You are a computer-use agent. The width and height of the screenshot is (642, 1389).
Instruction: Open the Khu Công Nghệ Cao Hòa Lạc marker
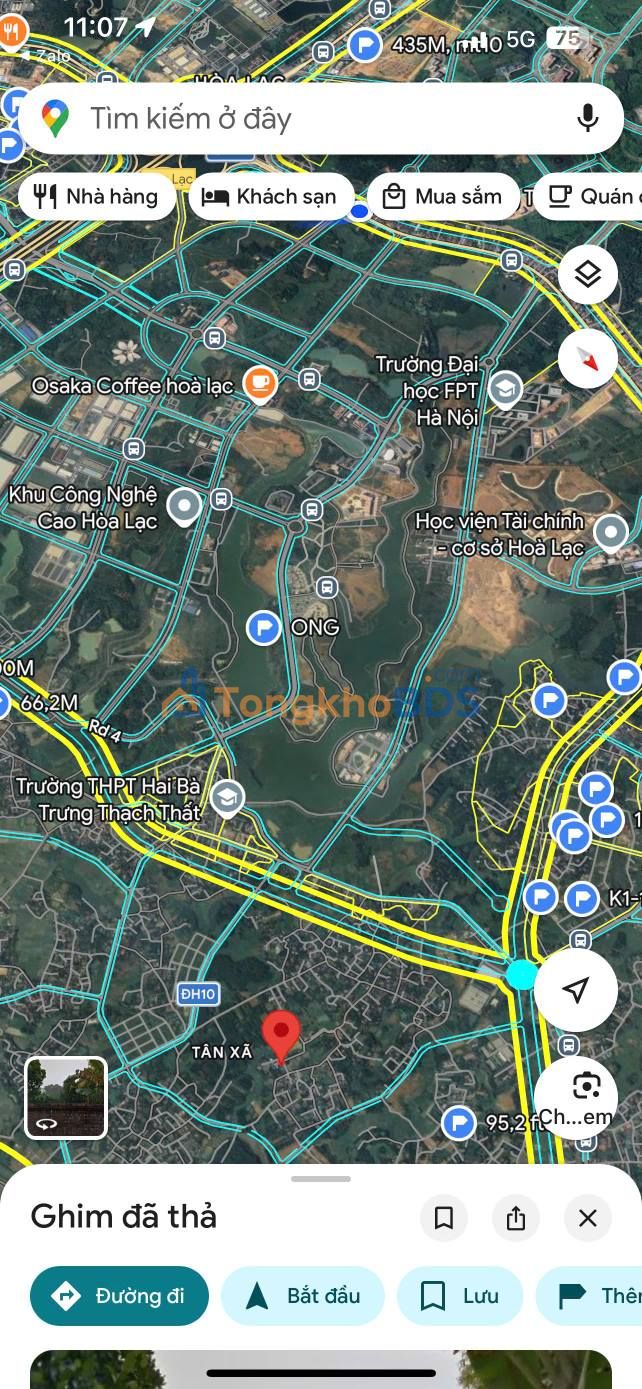coord(184,506)
